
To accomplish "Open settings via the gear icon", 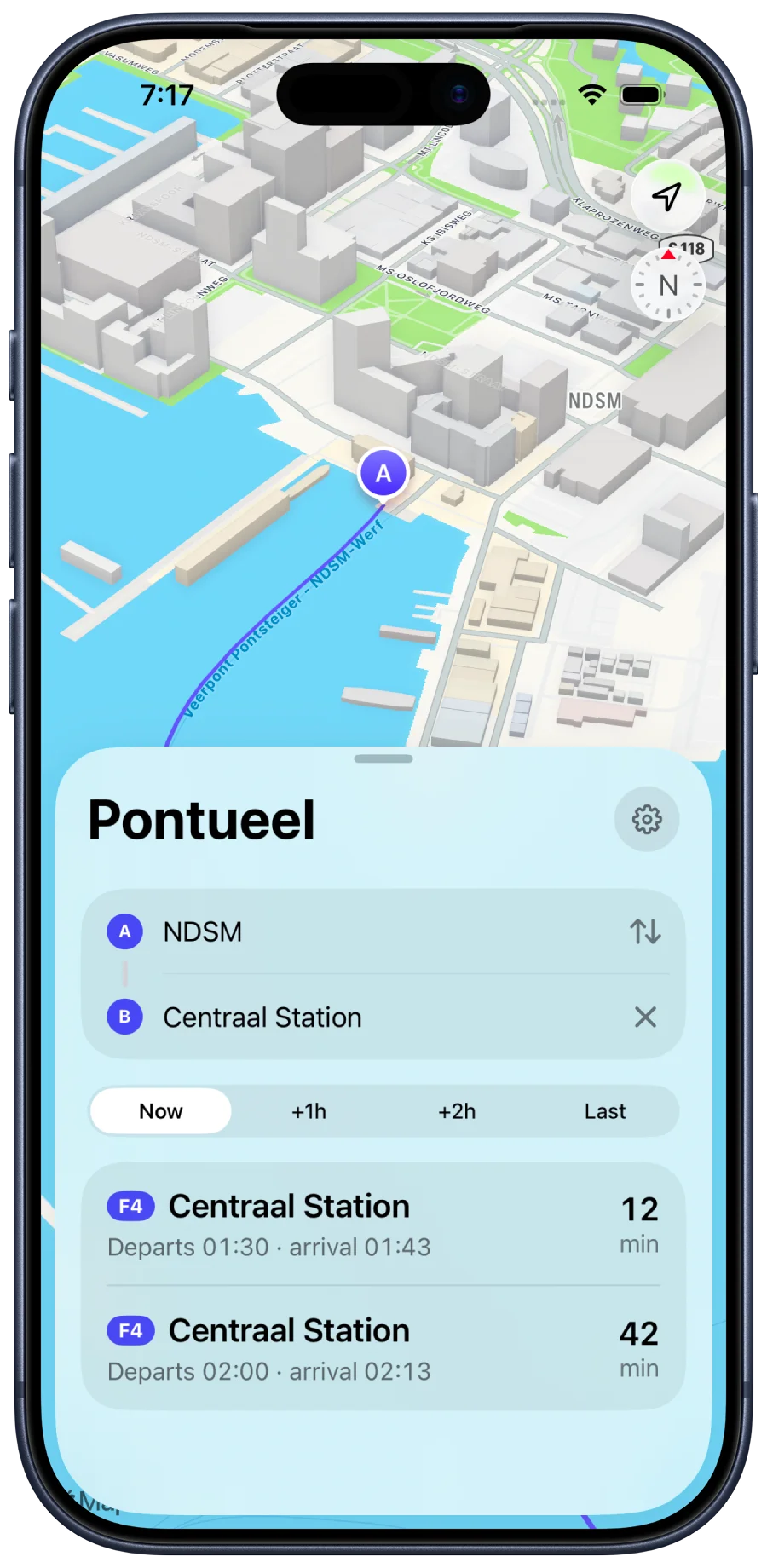I will tap(646, 819).
